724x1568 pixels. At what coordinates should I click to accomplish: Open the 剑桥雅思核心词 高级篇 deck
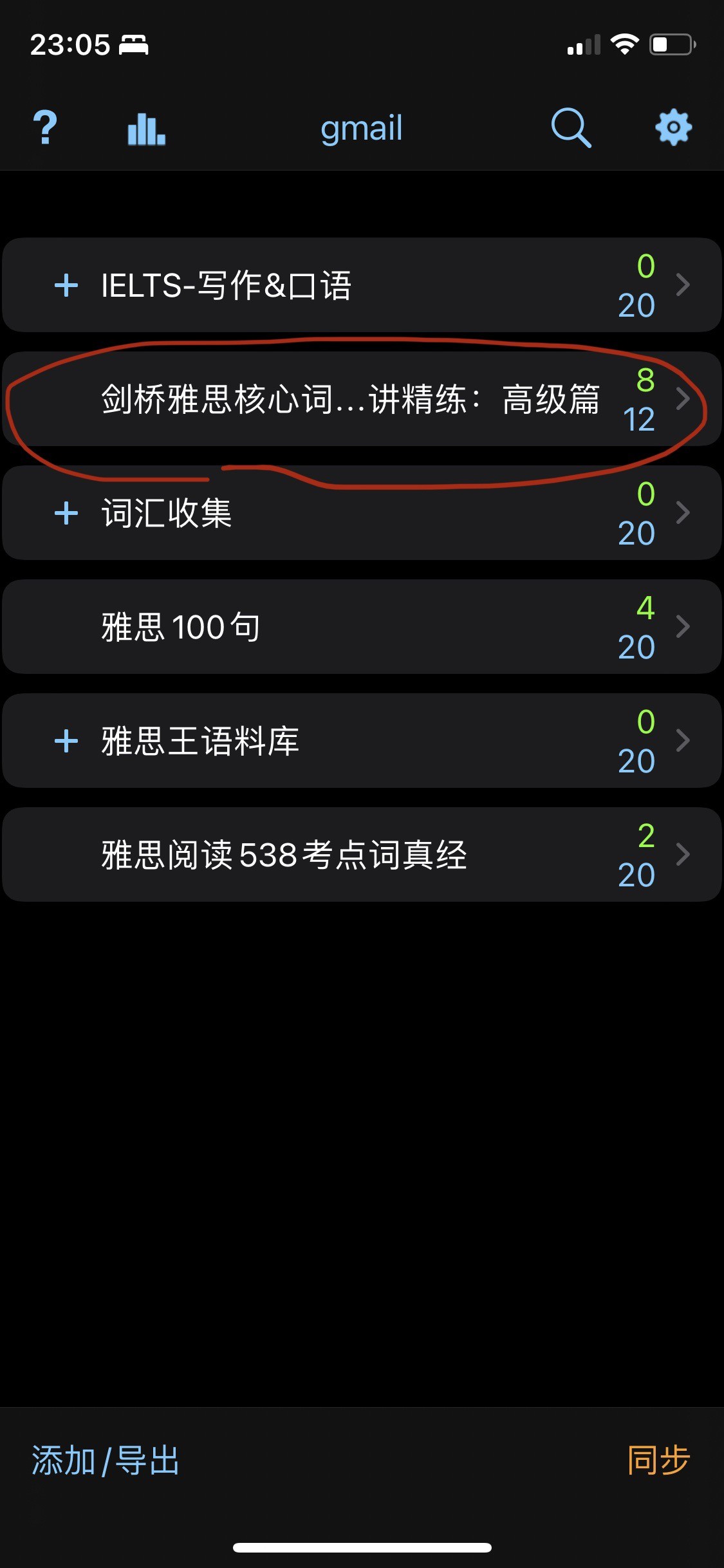(362, 399)
